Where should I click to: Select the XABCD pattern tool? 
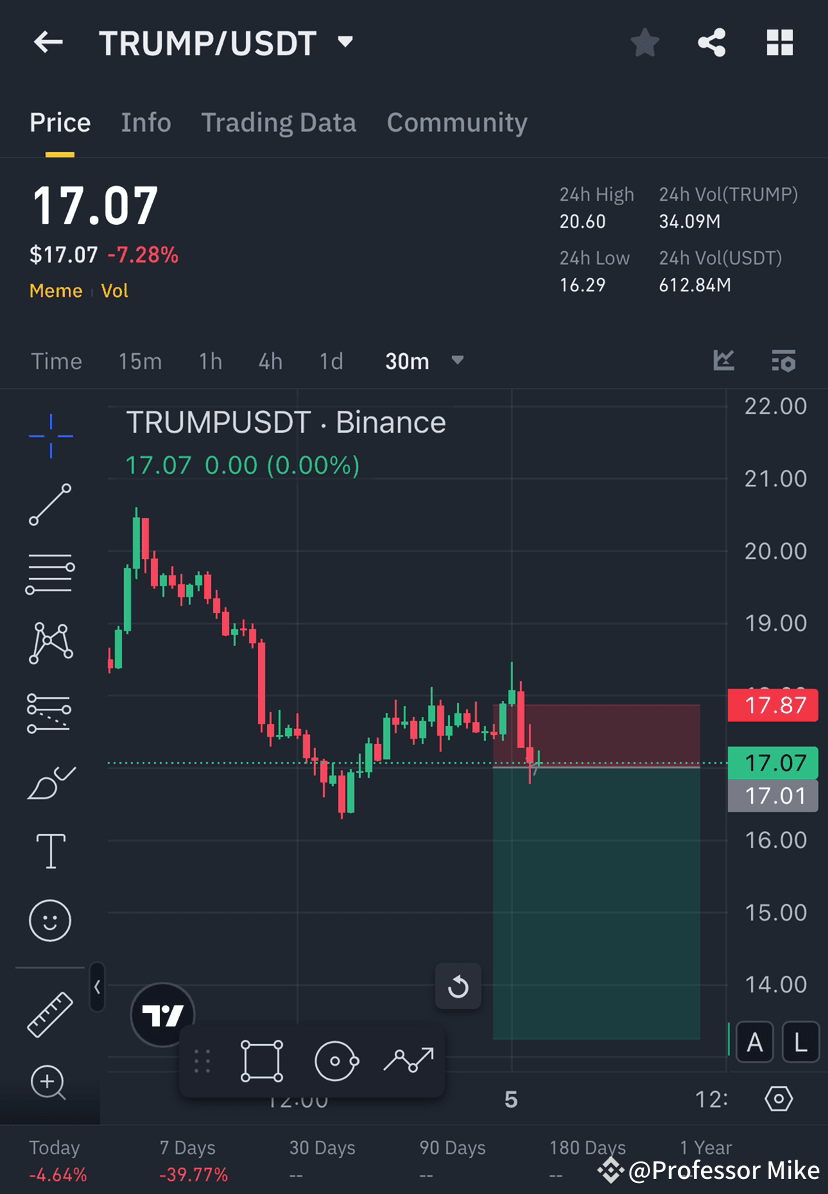[50, 643]
